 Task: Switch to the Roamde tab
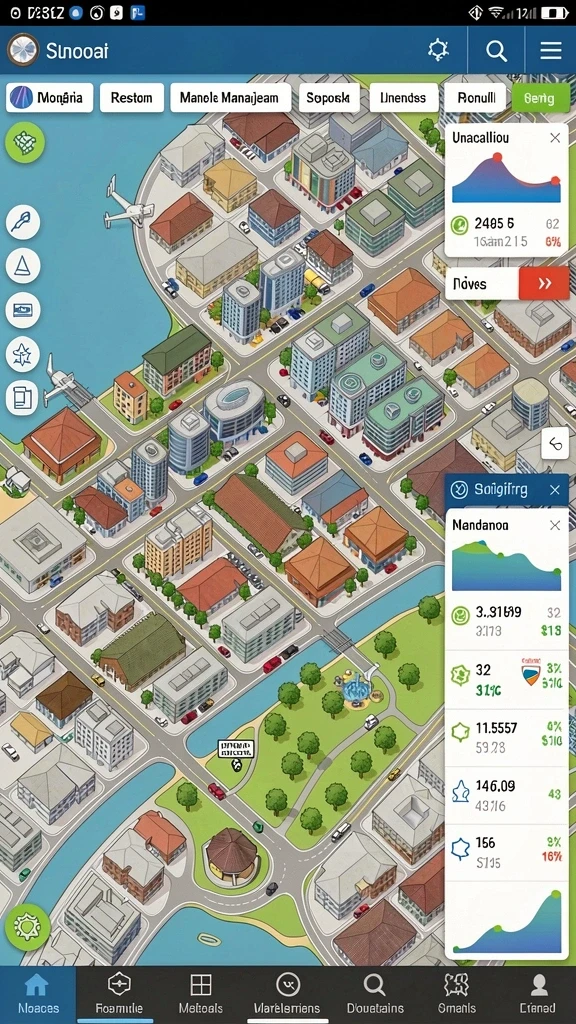point(119,995)
